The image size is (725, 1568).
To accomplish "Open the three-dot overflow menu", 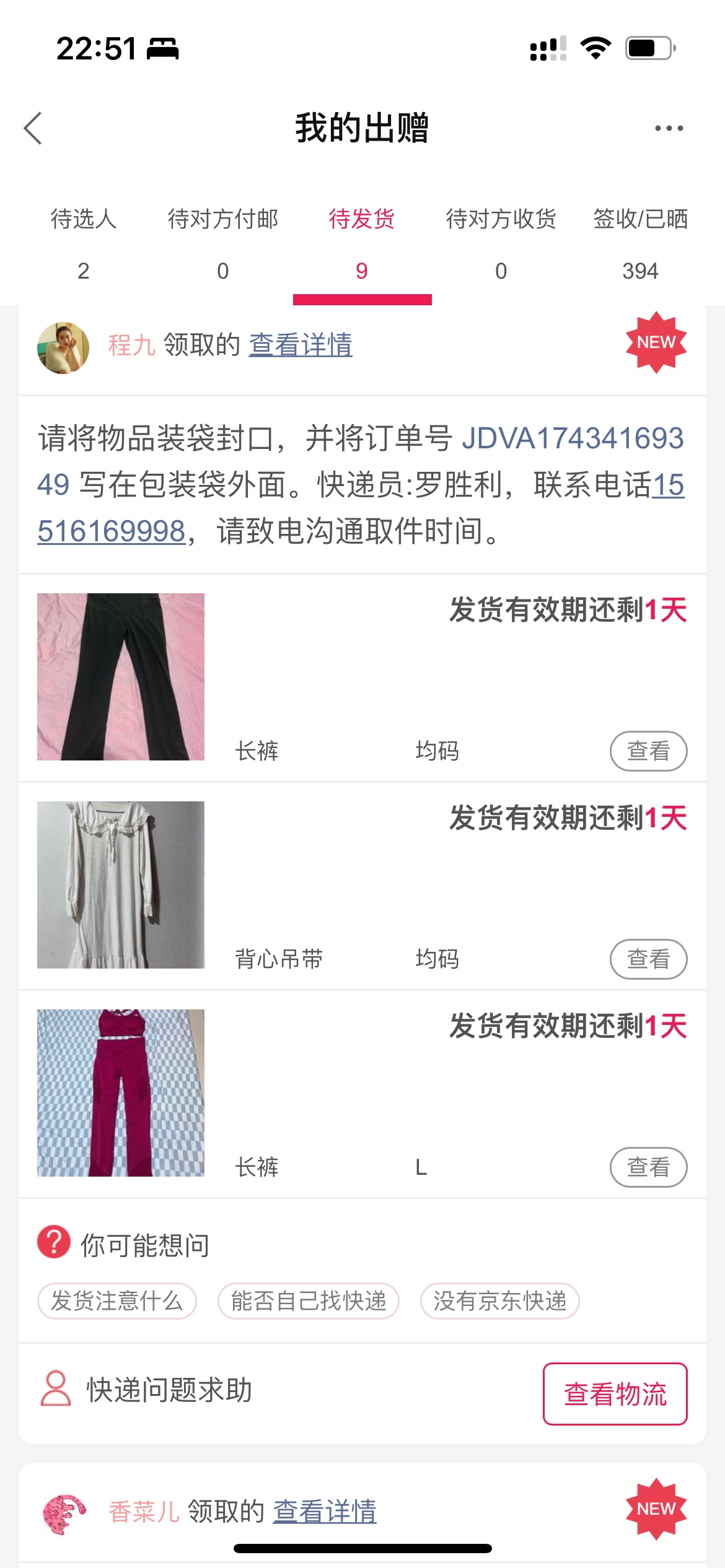I will (x=669, y=128).
